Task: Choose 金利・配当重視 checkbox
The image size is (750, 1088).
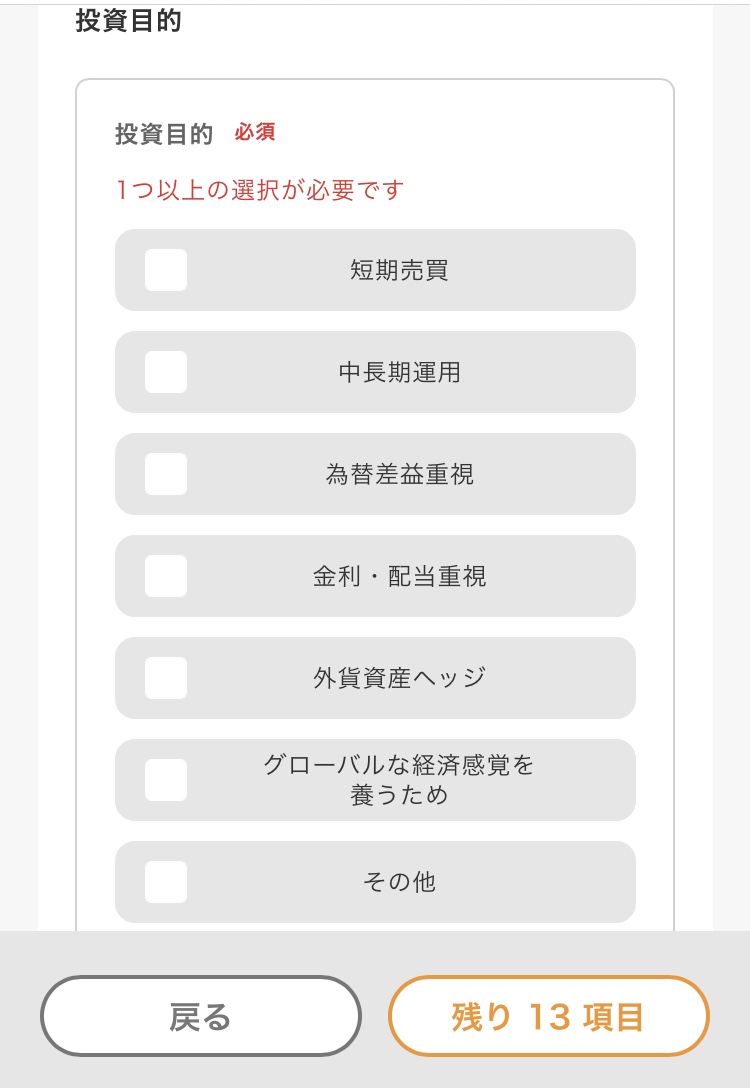Action: 166,576
